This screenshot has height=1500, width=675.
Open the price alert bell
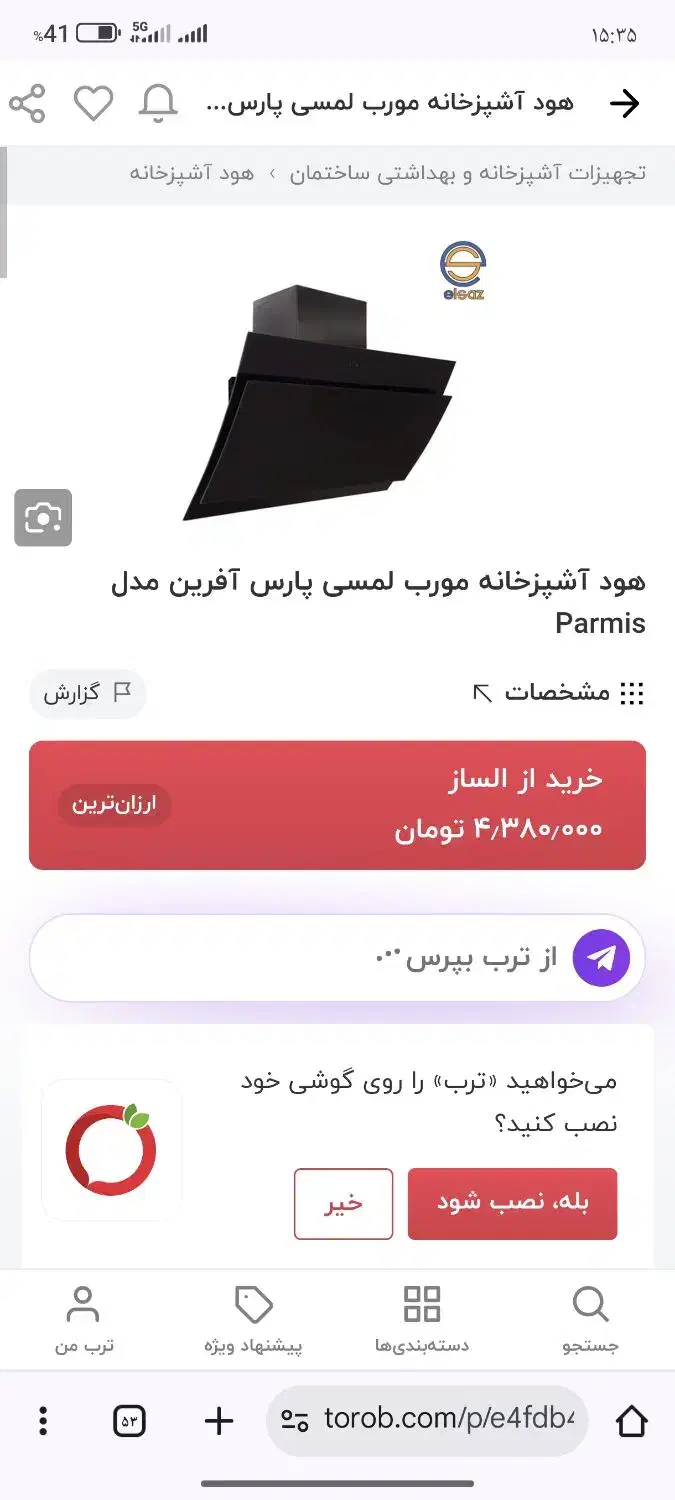(158, 103)
